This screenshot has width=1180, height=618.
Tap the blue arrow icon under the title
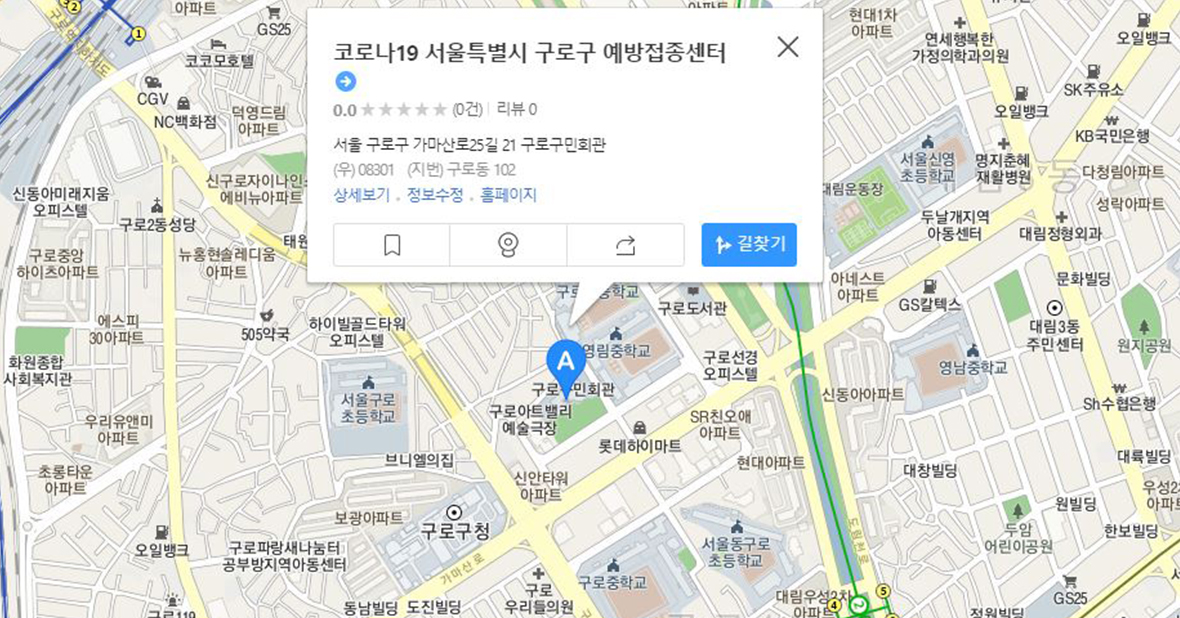tap(345, 82)
